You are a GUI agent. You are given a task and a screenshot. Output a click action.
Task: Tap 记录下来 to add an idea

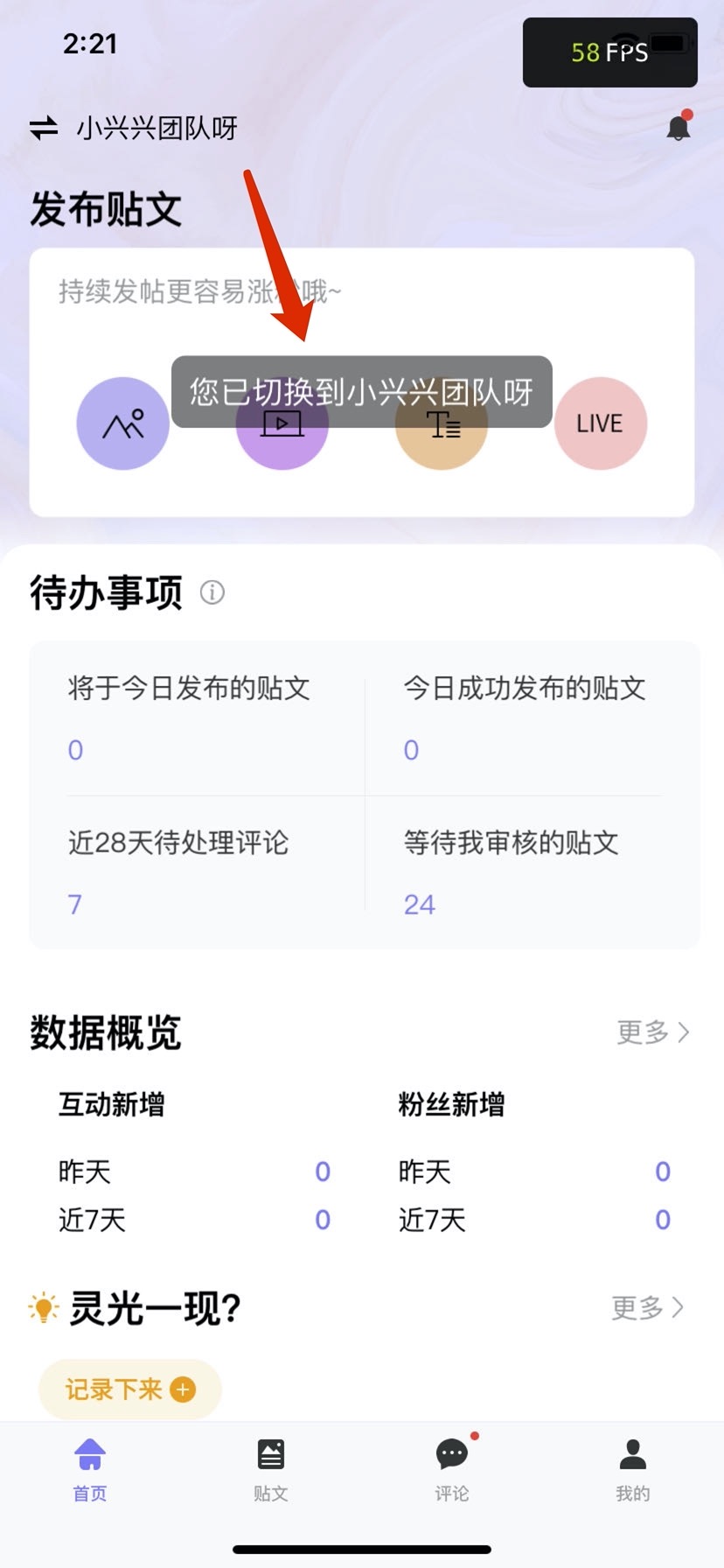129,1389
